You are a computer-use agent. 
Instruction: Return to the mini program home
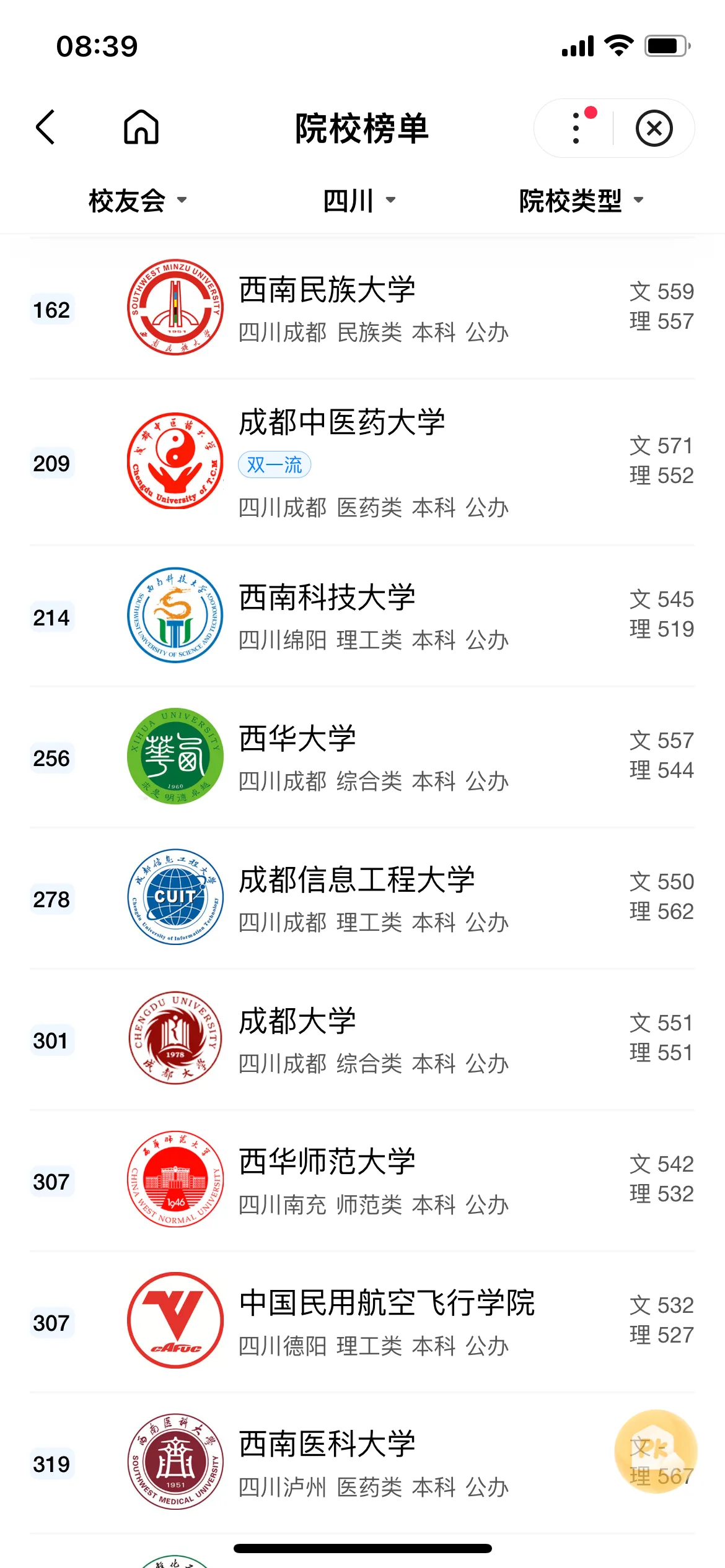pyautogui.click(x=141, y=128)
